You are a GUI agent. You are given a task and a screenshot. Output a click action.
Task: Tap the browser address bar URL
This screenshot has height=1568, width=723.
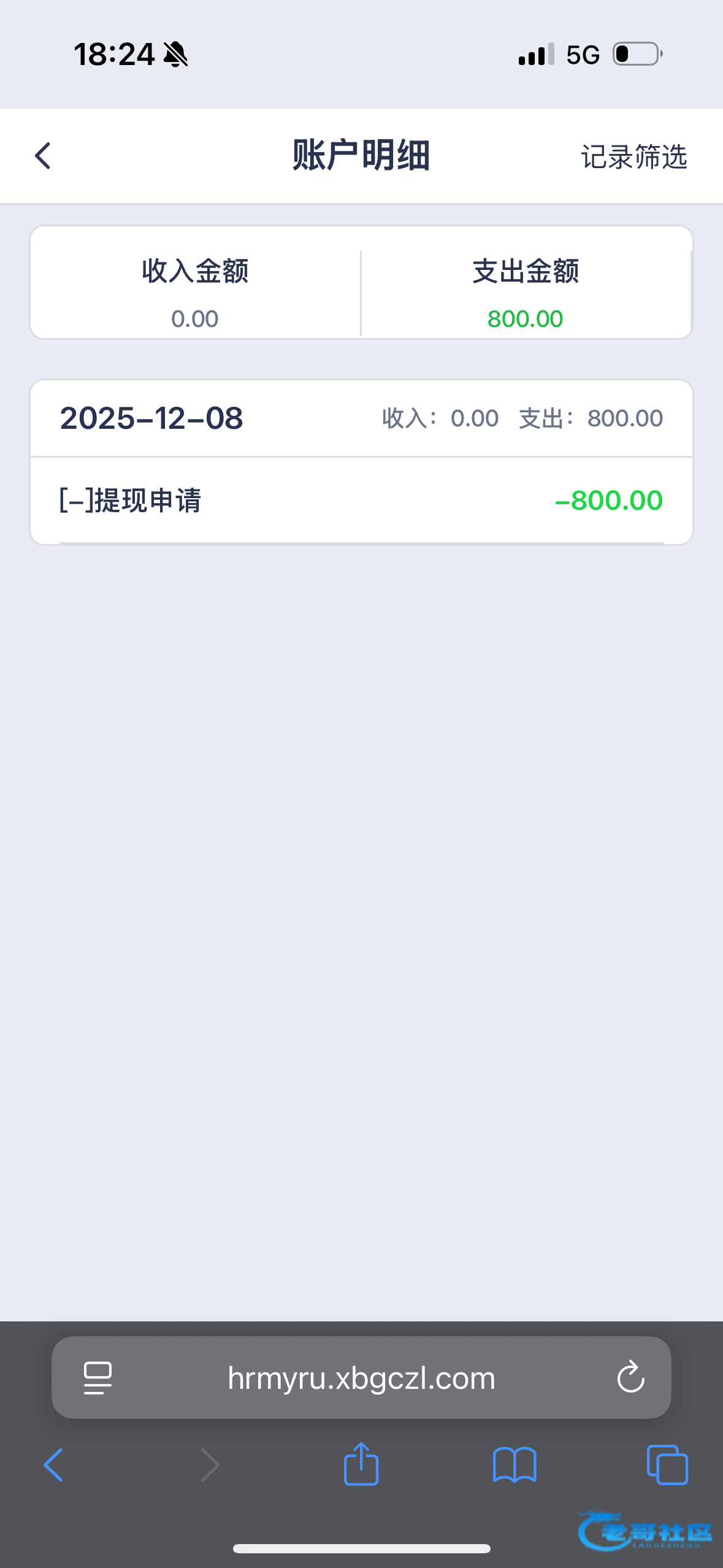361,1378
